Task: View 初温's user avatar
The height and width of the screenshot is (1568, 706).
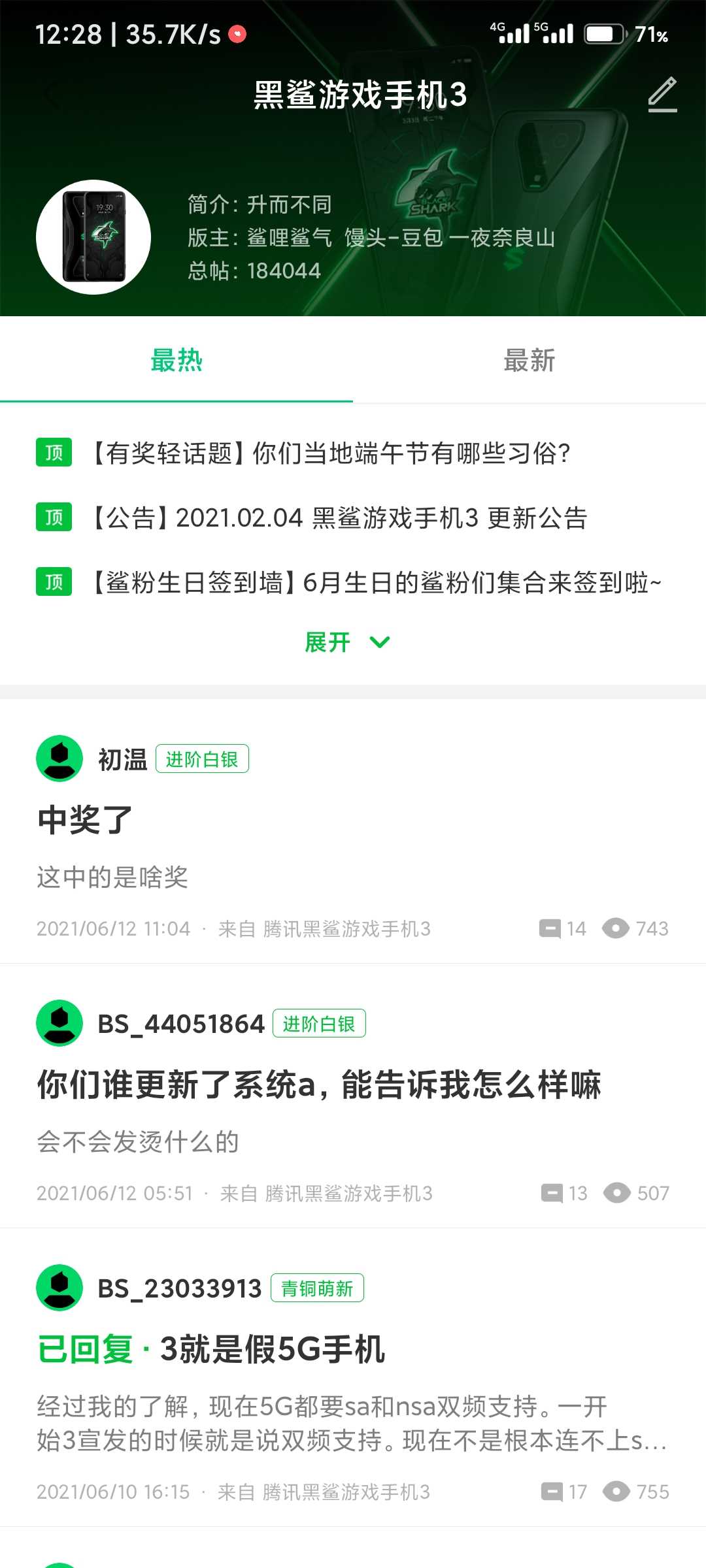Action: tap(59, 759)
